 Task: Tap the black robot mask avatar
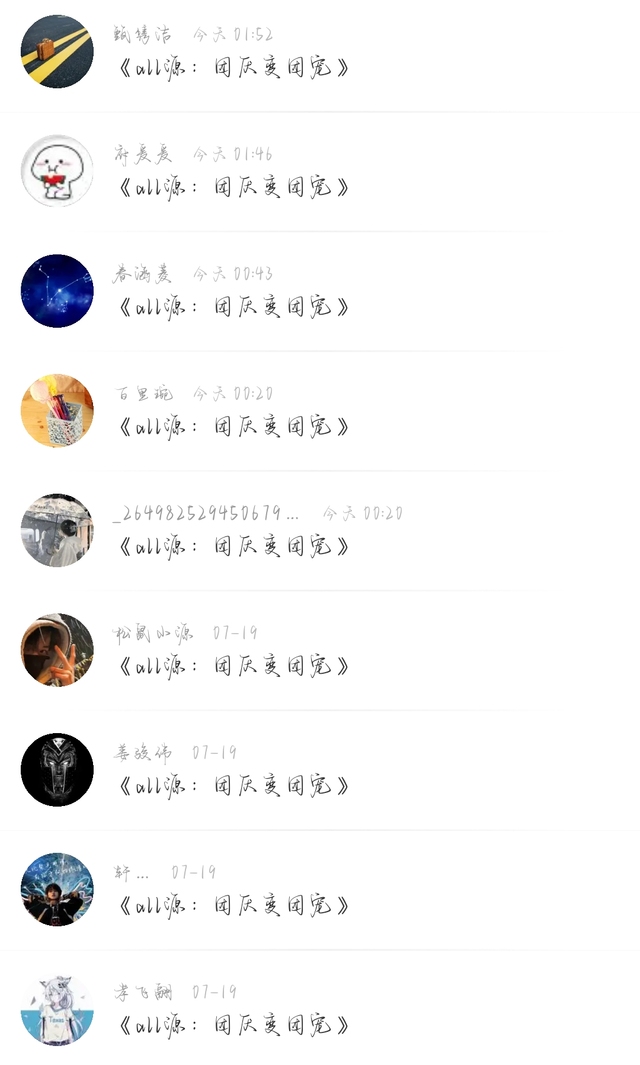pos(57,770)
